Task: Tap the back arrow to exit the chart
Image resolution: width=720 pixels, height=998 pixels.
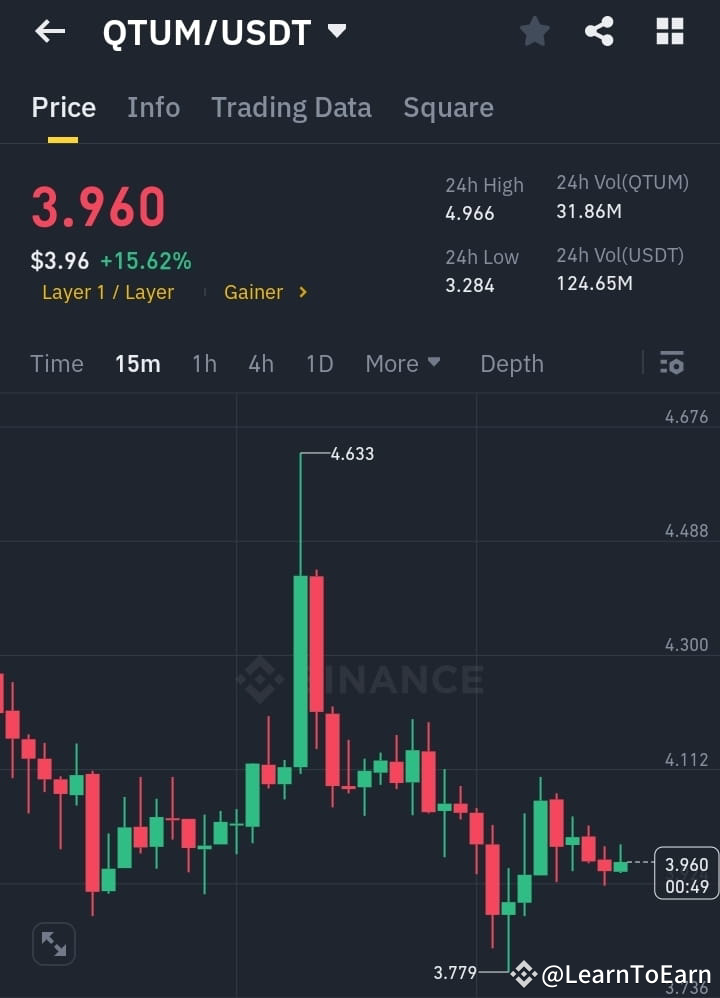Action: click(x=48, y=31)
